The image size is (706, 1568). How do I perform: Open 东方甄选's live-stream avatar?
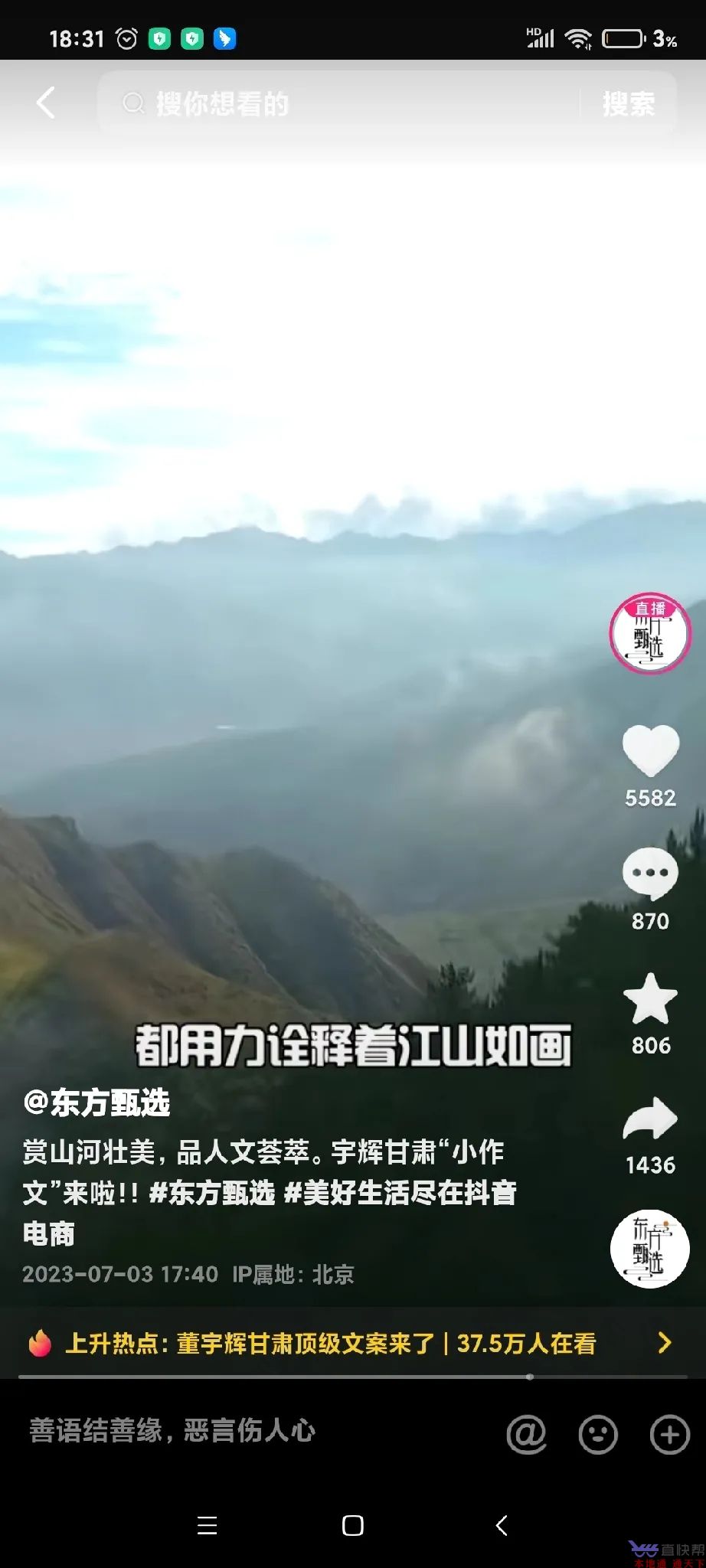(x=650, y=634)
